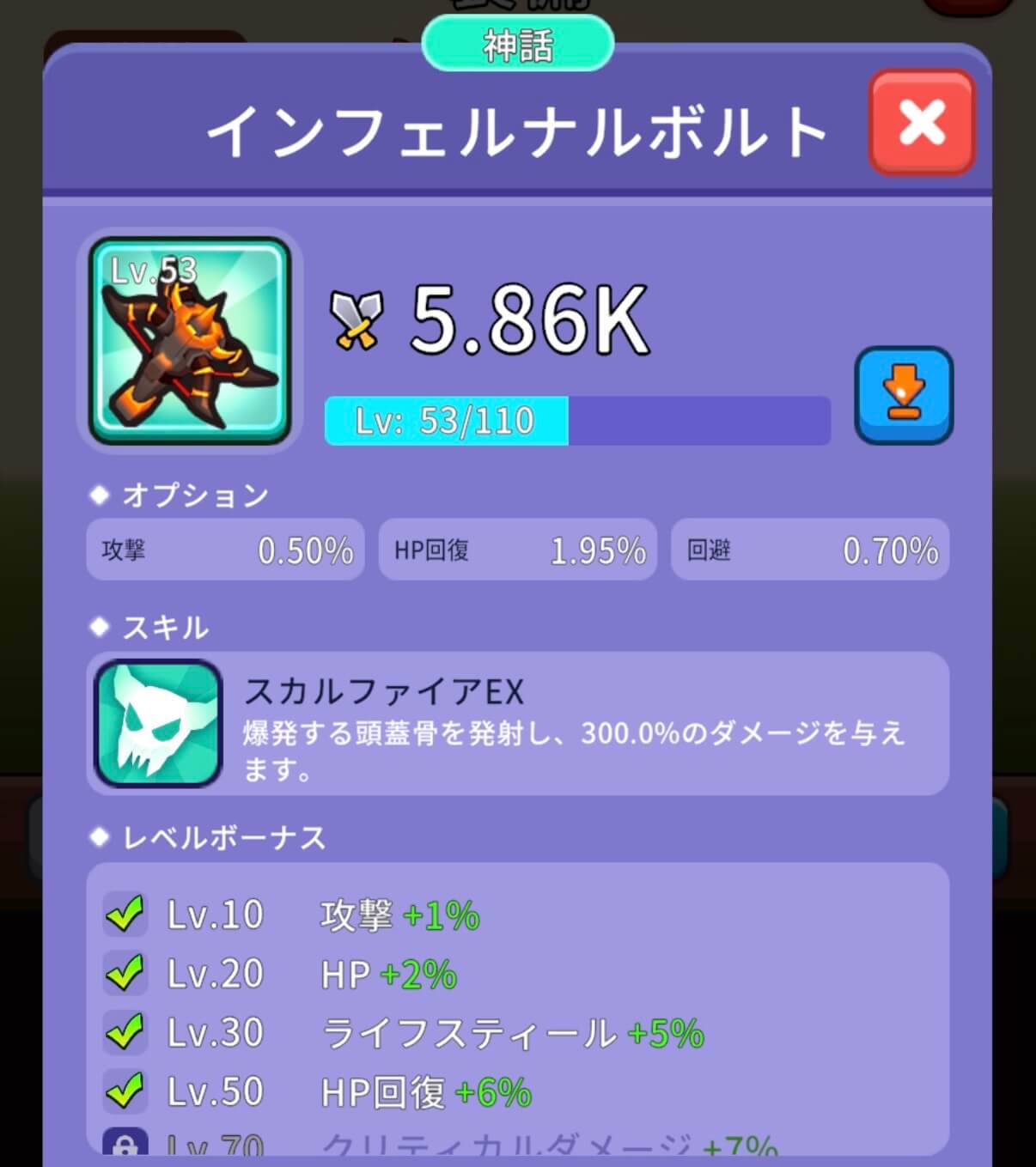Tap the スカルファイアEX skill icon
Image resolution: width=1036 pixels, height=1167 pixels.
click(x=158, y=723)
